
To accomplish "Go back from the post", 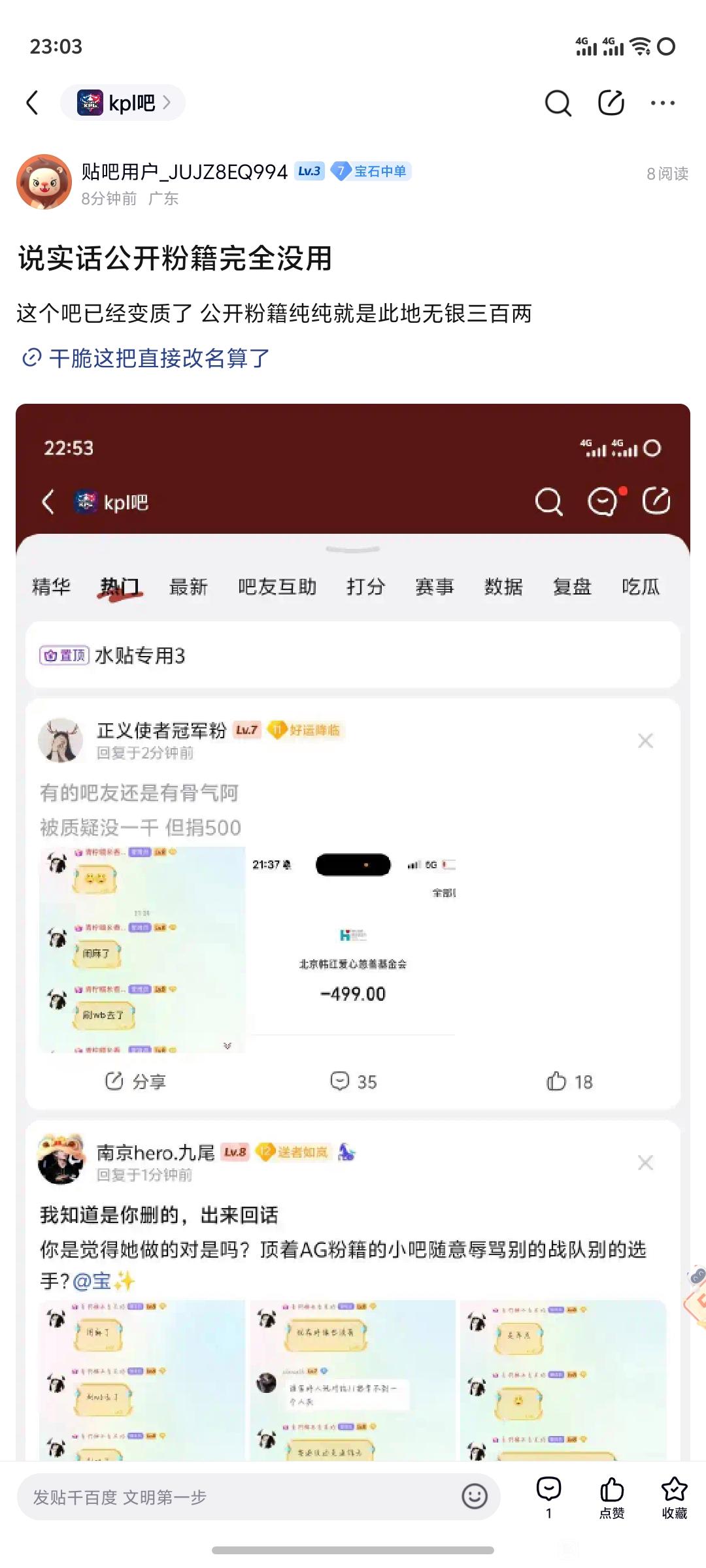I will (33, 103).
